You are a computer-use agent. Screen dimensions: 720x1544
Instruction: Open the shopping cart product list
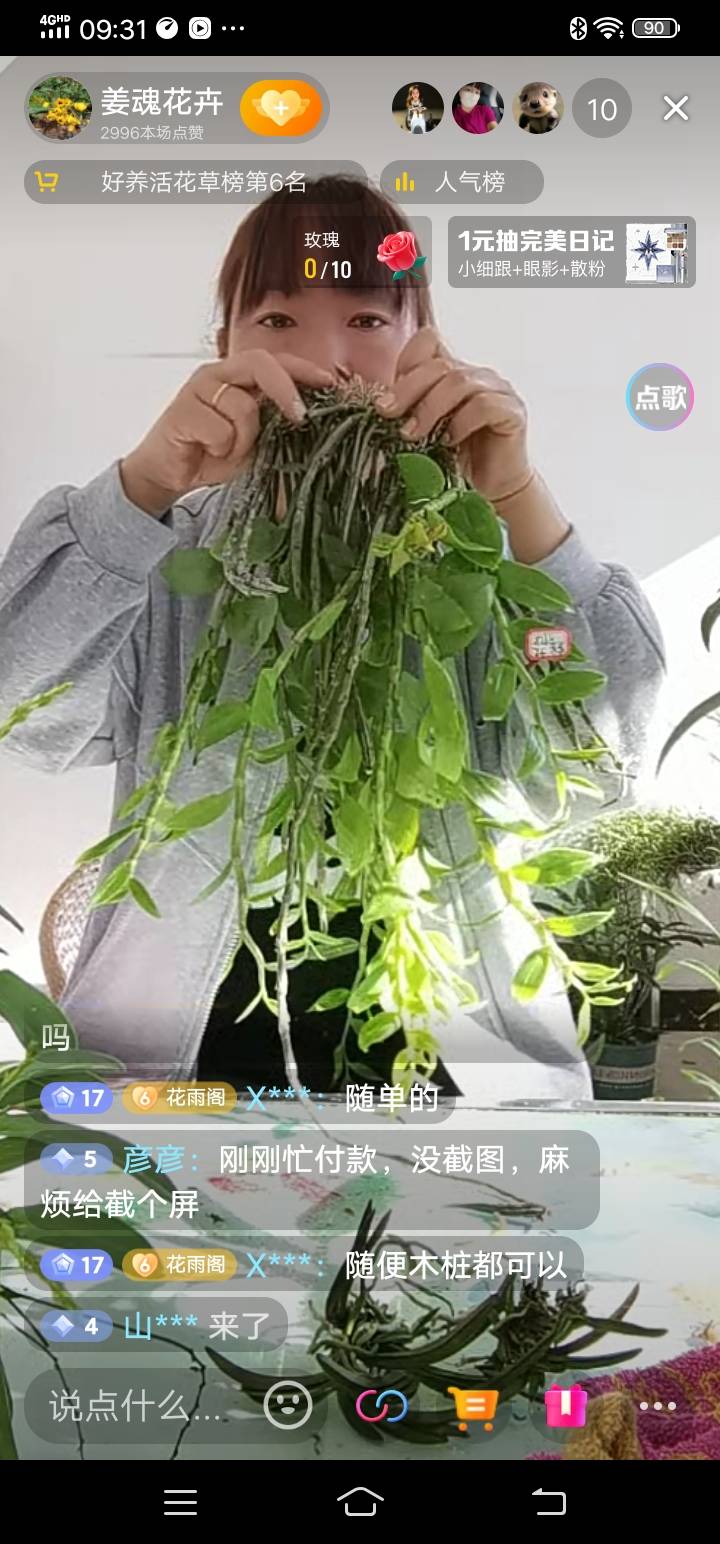coord(473,1406)
